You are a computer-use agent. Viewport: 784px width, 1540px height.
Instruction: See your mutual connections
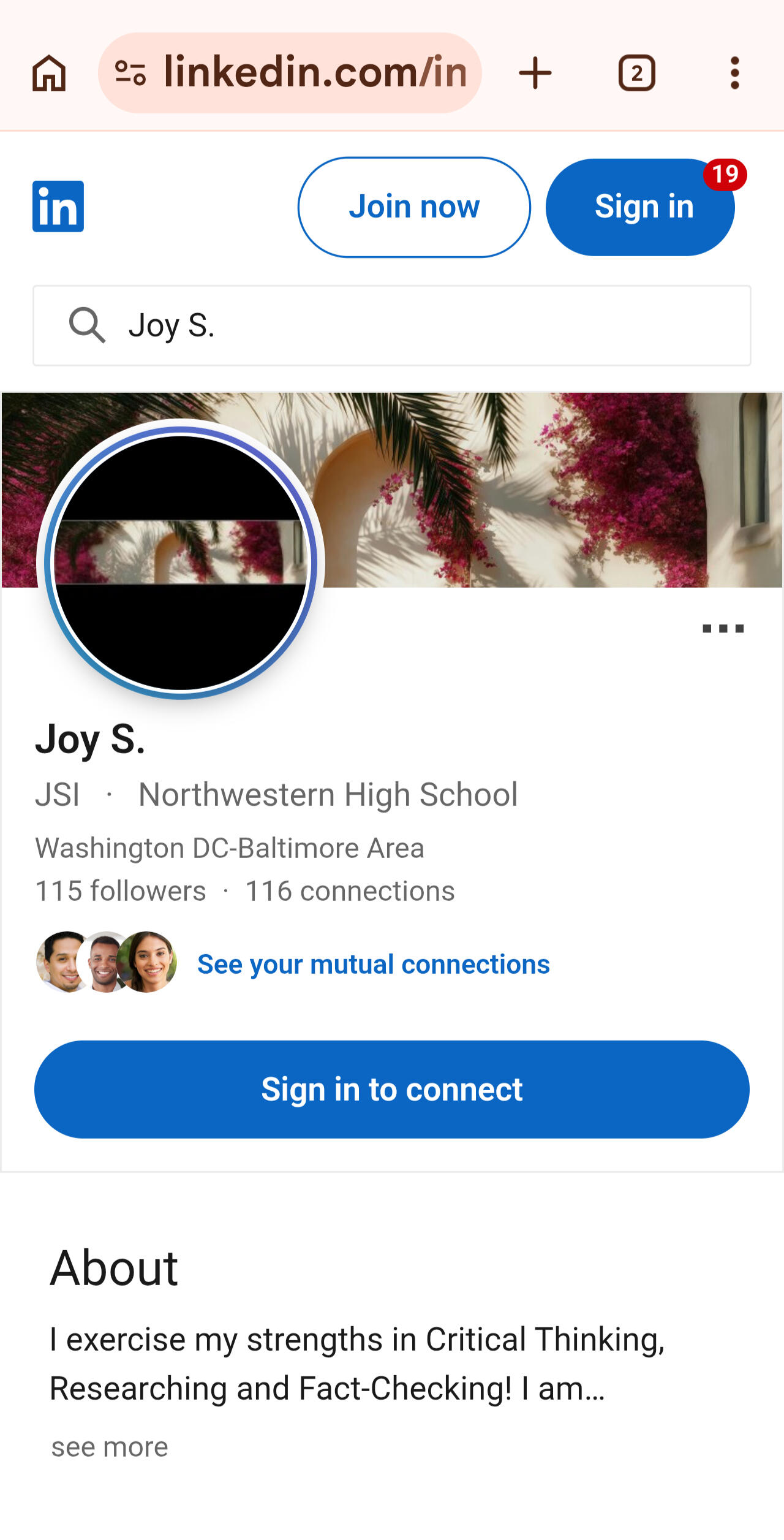373,965
